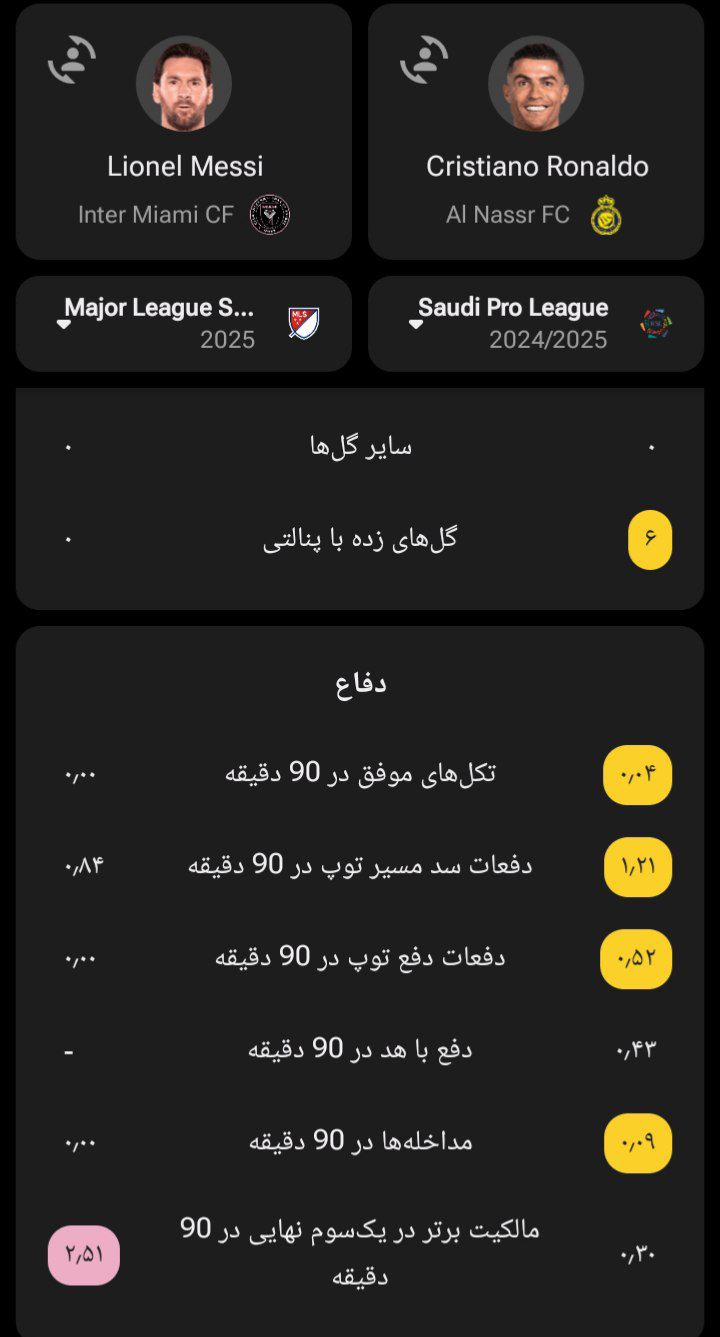Expand the Major League Soccer 2025 season dropdown
The width and height of the screenshot is (720, 1337).
click(184, 324)
